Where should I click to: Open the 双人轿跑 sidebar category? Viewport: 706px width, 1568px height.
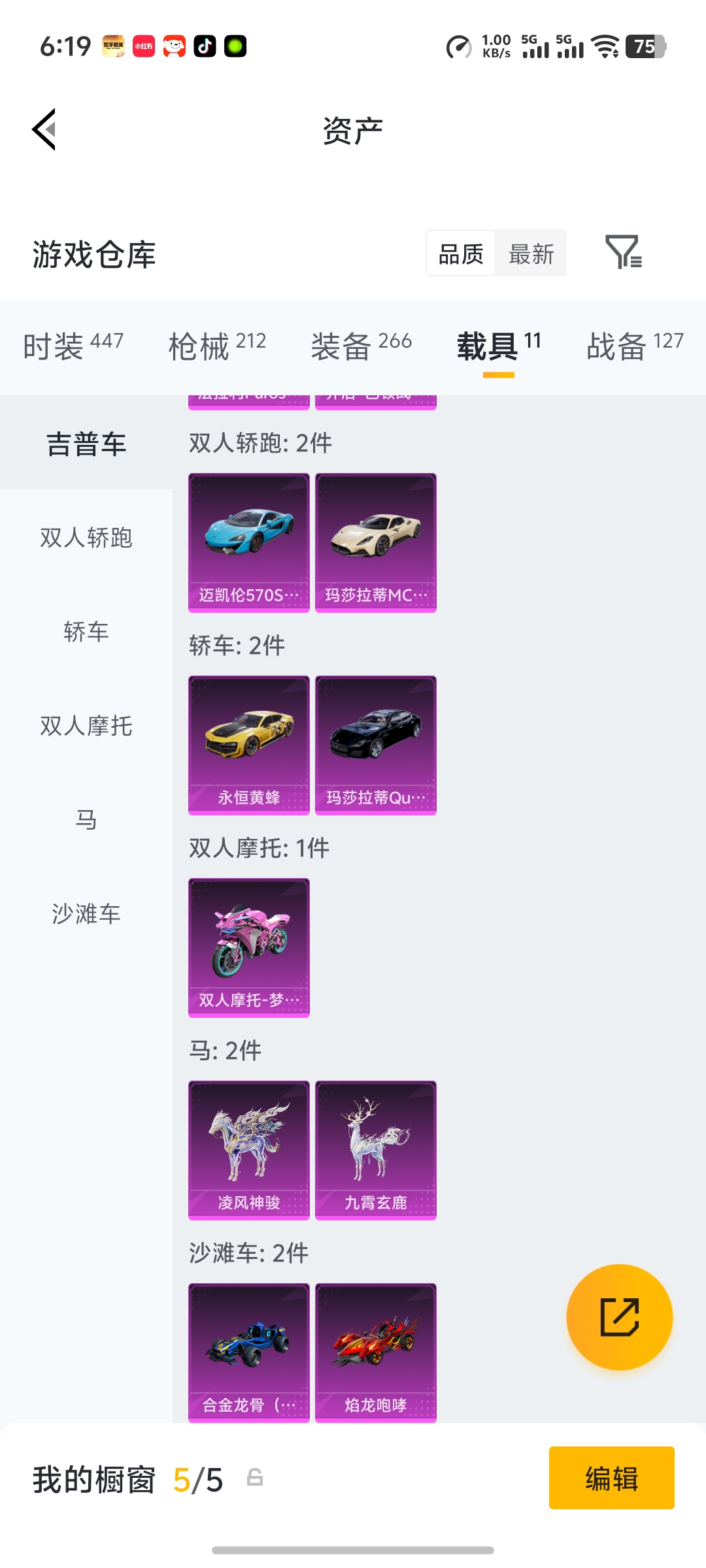(86, 538)
